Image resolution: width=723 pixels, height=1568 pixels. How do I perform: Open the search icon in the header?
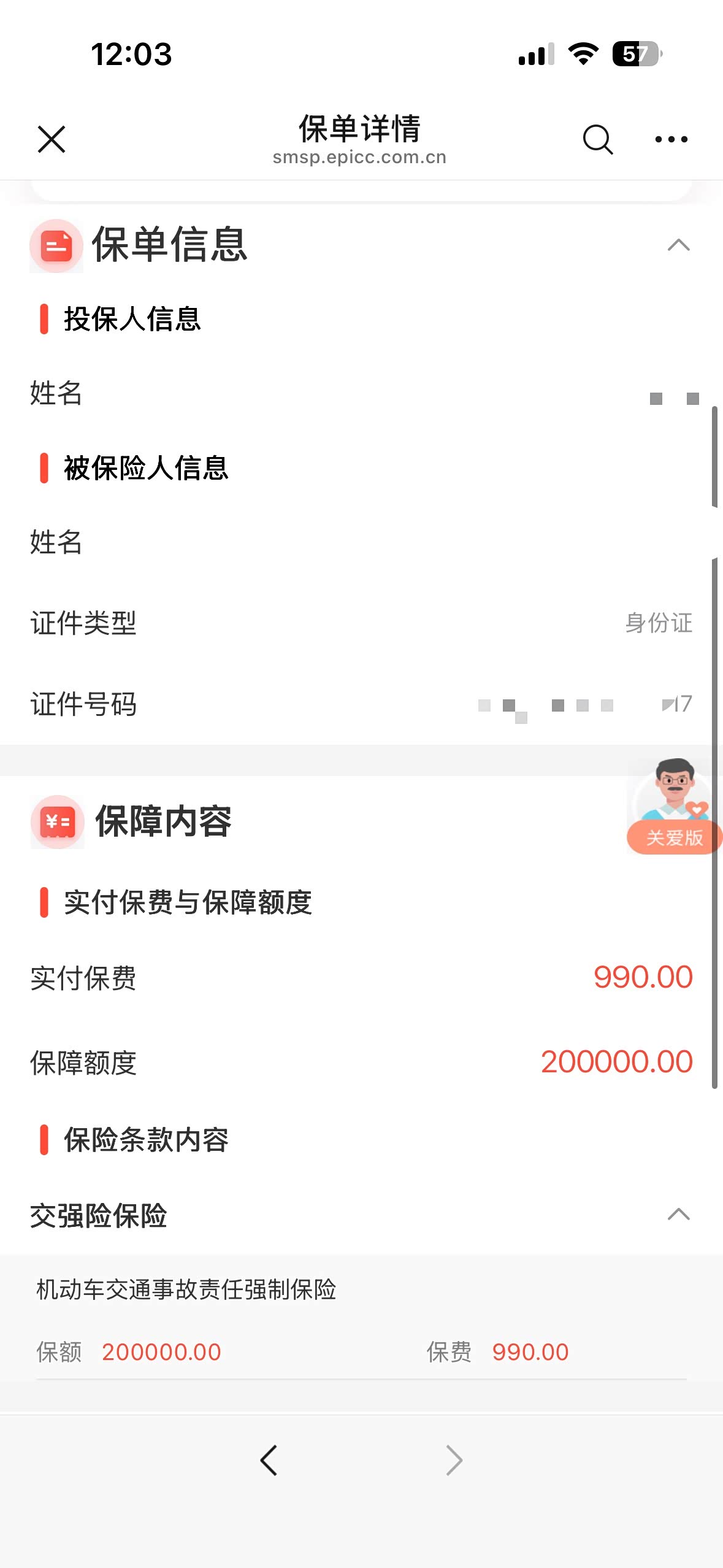[x=598, y=139]
